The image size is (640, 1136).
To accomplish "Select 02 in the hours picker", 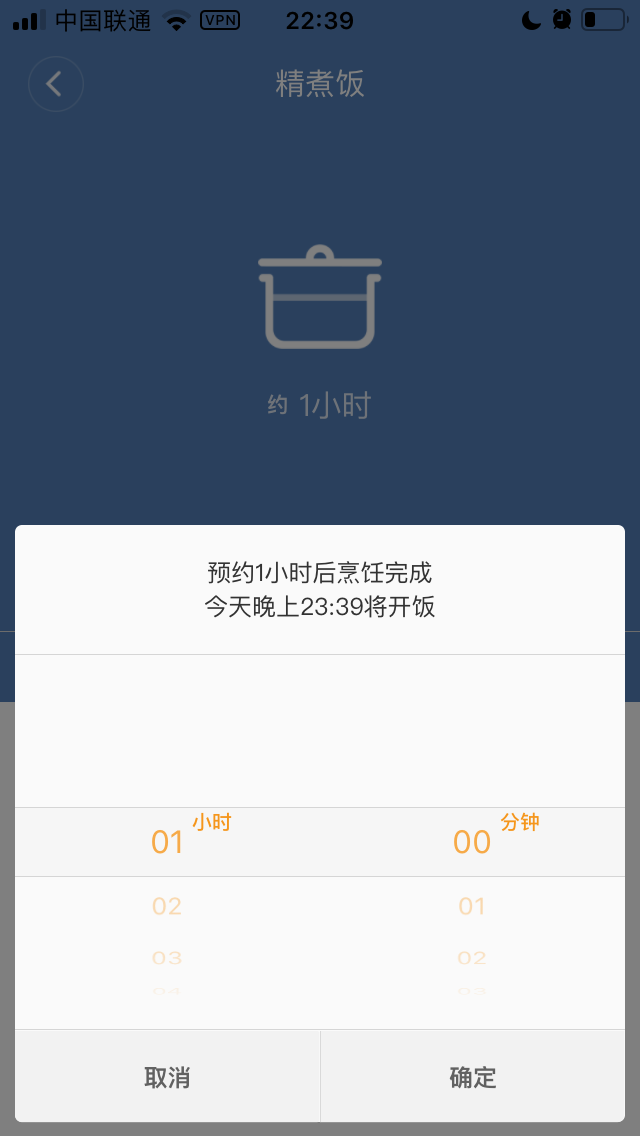I will click(167, 907).
